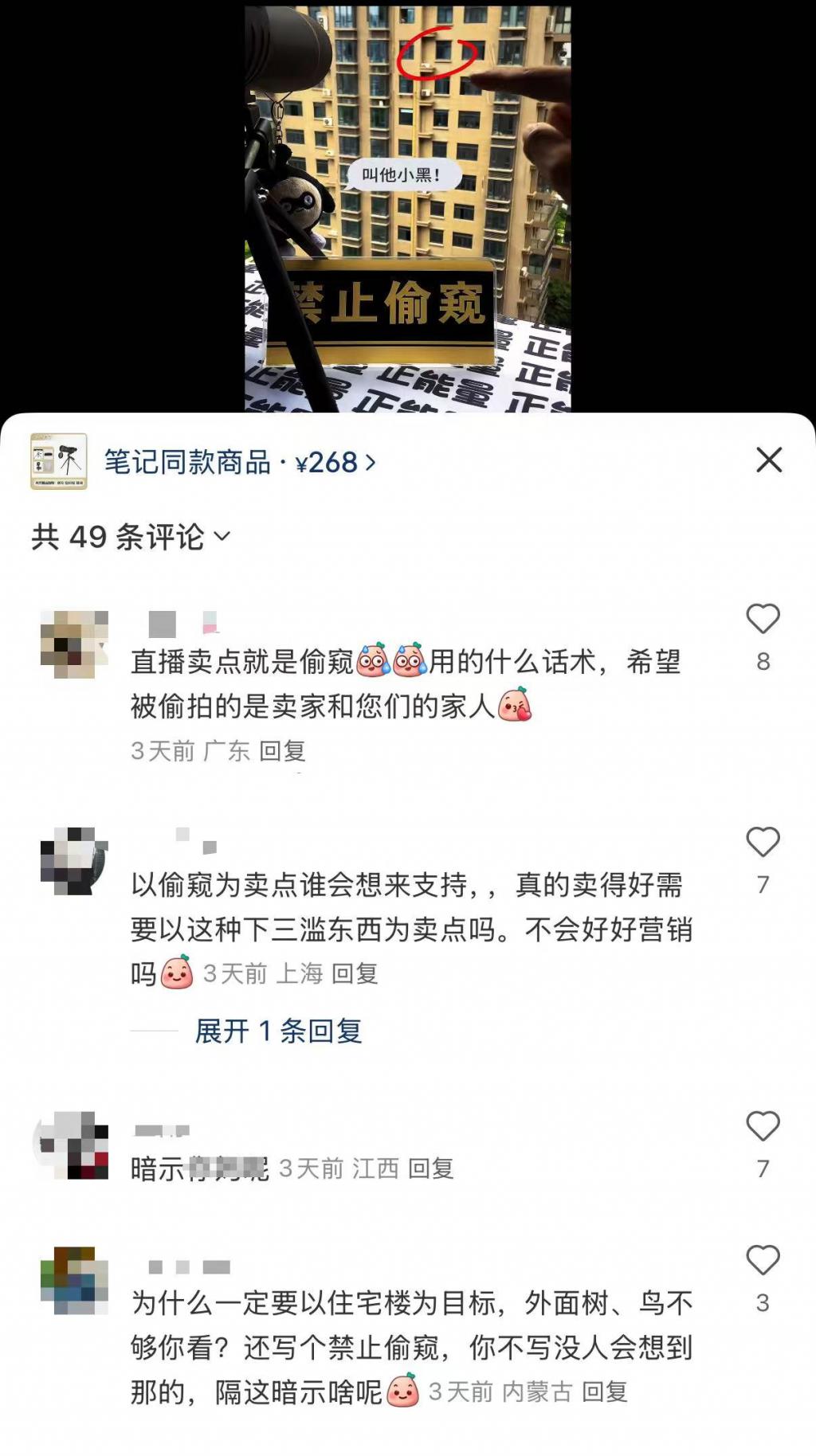The height and width of the screenshot is (1456, 816).
Task: Like the comment starting 直播卖点就是偷窥
Action: click(x=763, y=620)
